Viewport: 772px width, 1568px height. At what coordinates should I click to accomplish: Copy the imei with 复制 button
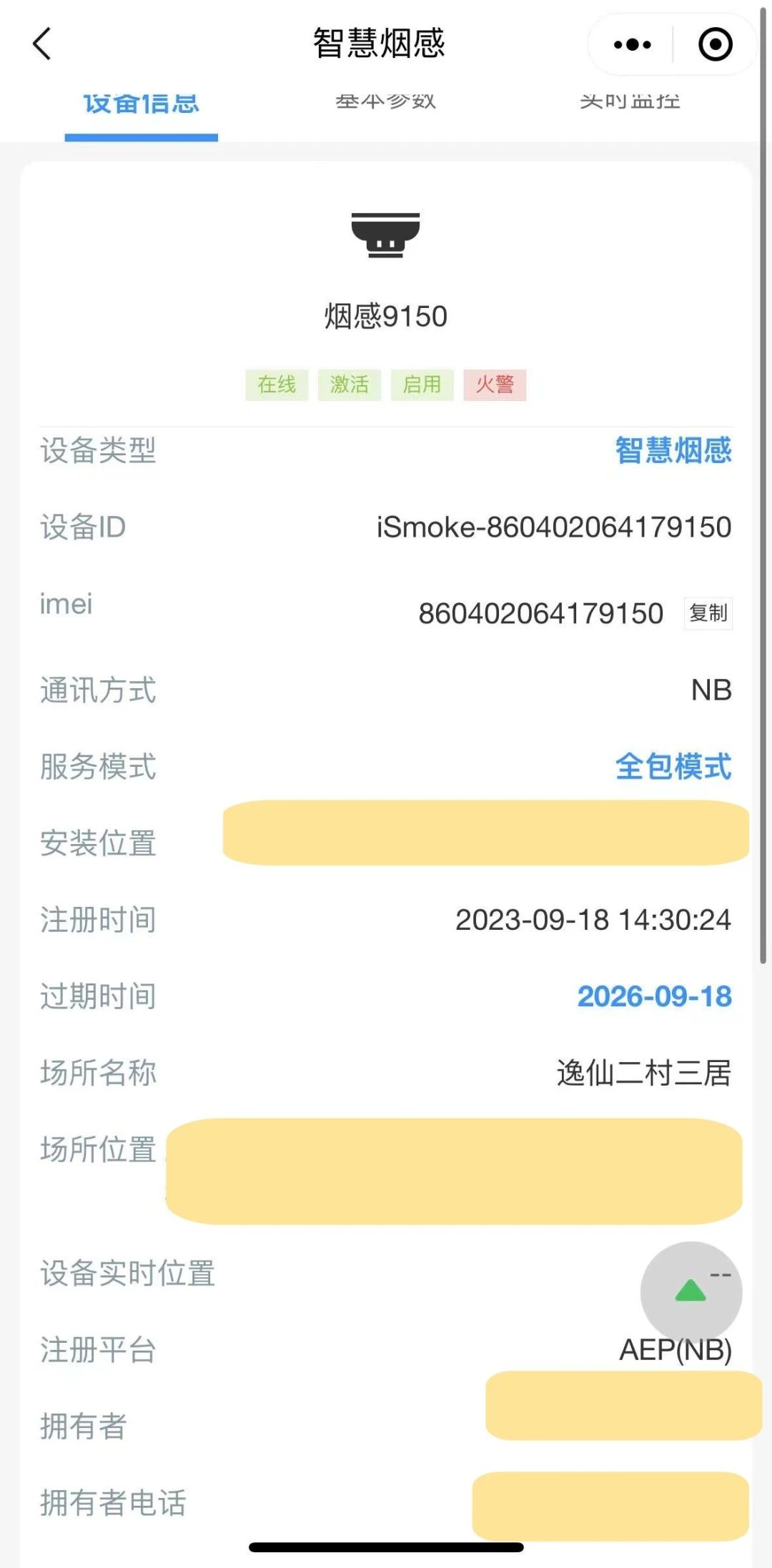pos(708,613)
